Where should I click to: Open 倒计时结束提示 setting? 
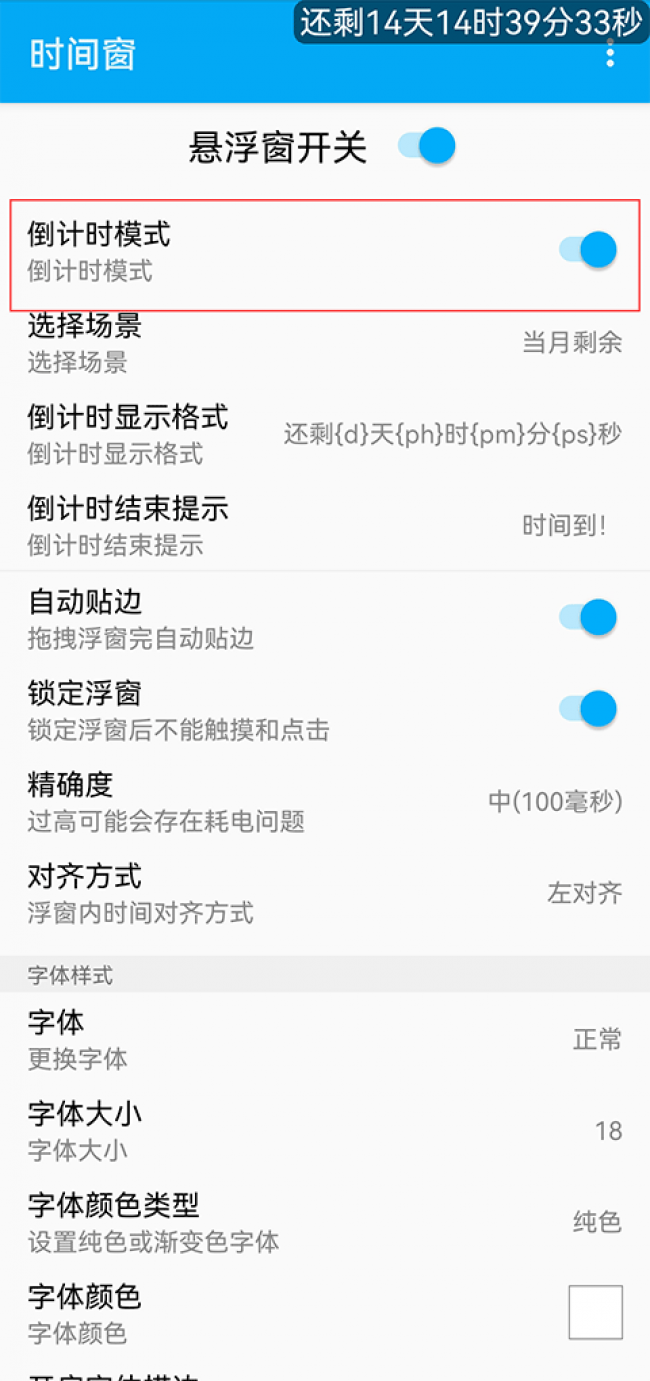(324, 525)
